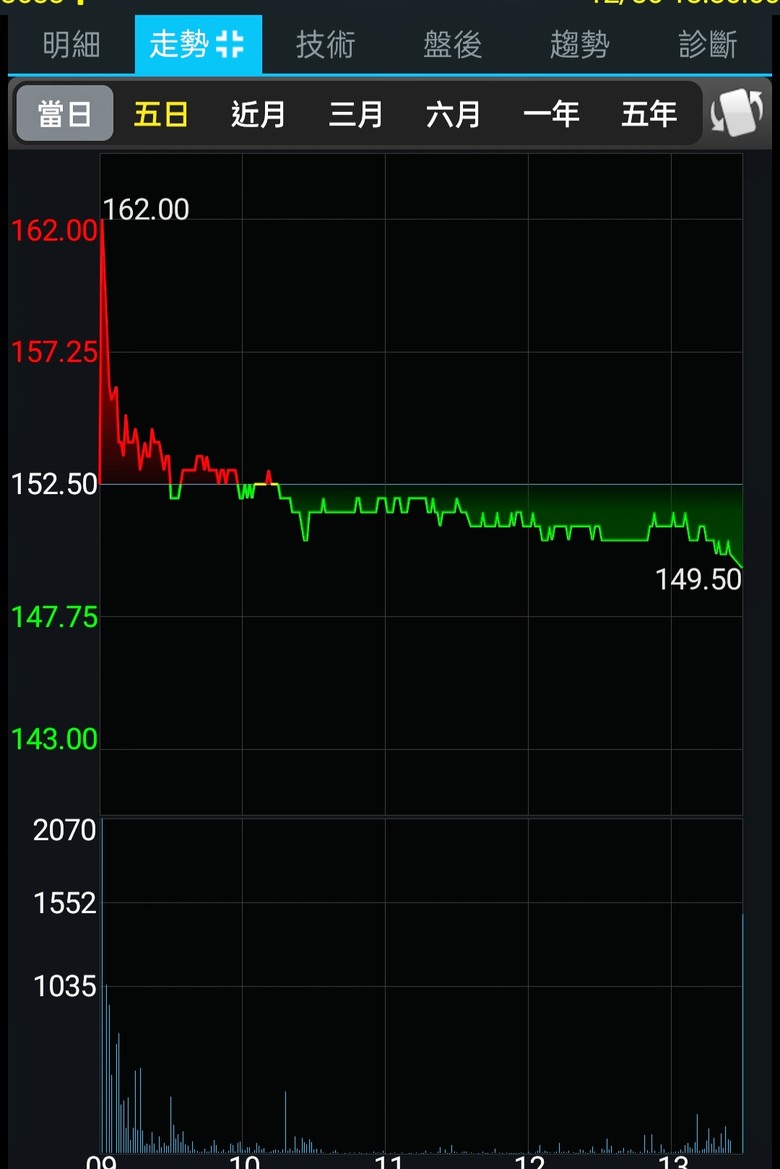Screen dimensions: 780x1169
Task: Go to the 盤後 tab
Action: (452, 45)
